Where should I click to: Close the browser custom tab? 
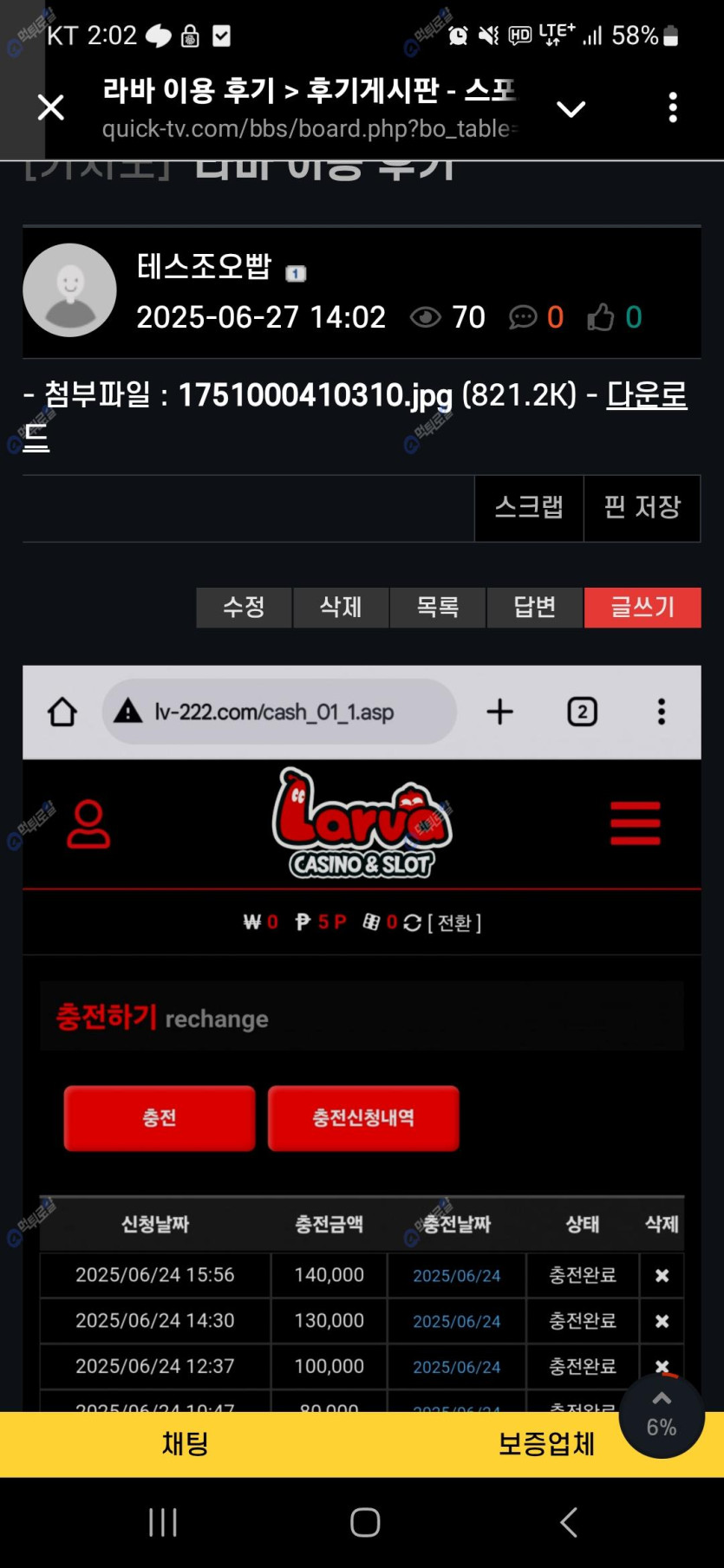coord(51,107)
